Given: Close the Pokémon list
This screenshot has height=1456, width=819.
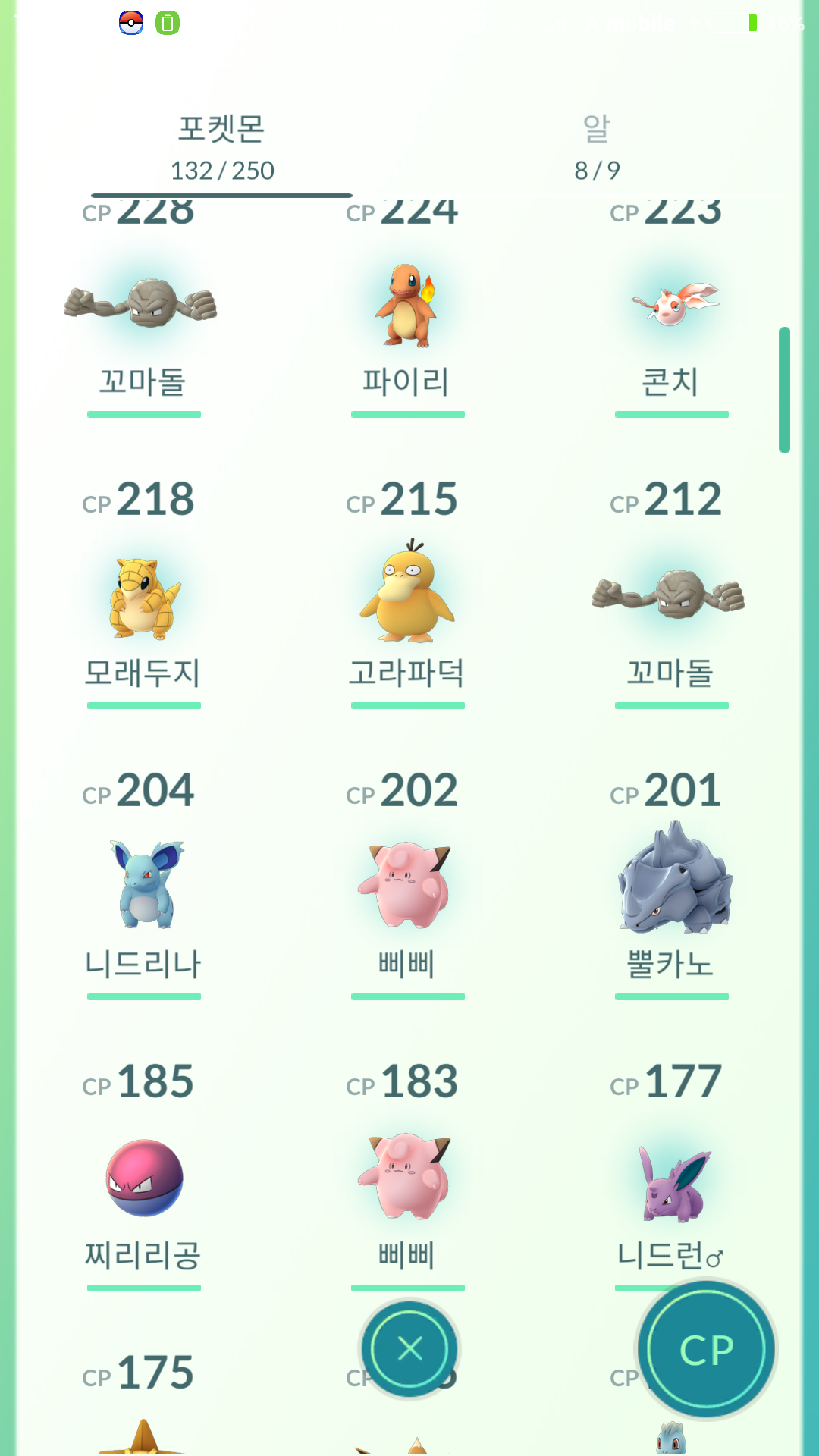Looking at the screenshot, I should (409, 1348).
